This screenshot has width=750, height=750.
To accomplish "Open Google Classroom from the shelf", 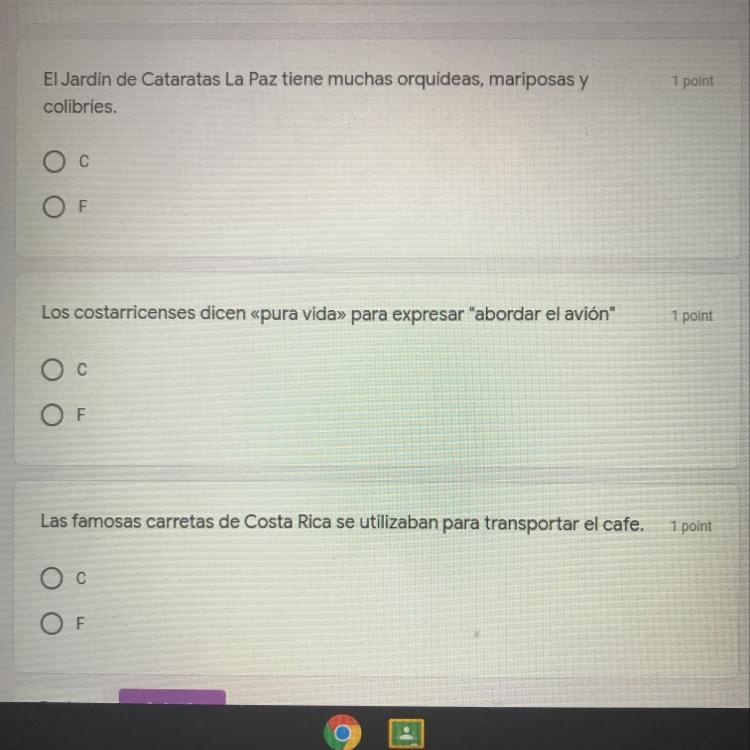I will click(406, 733).
